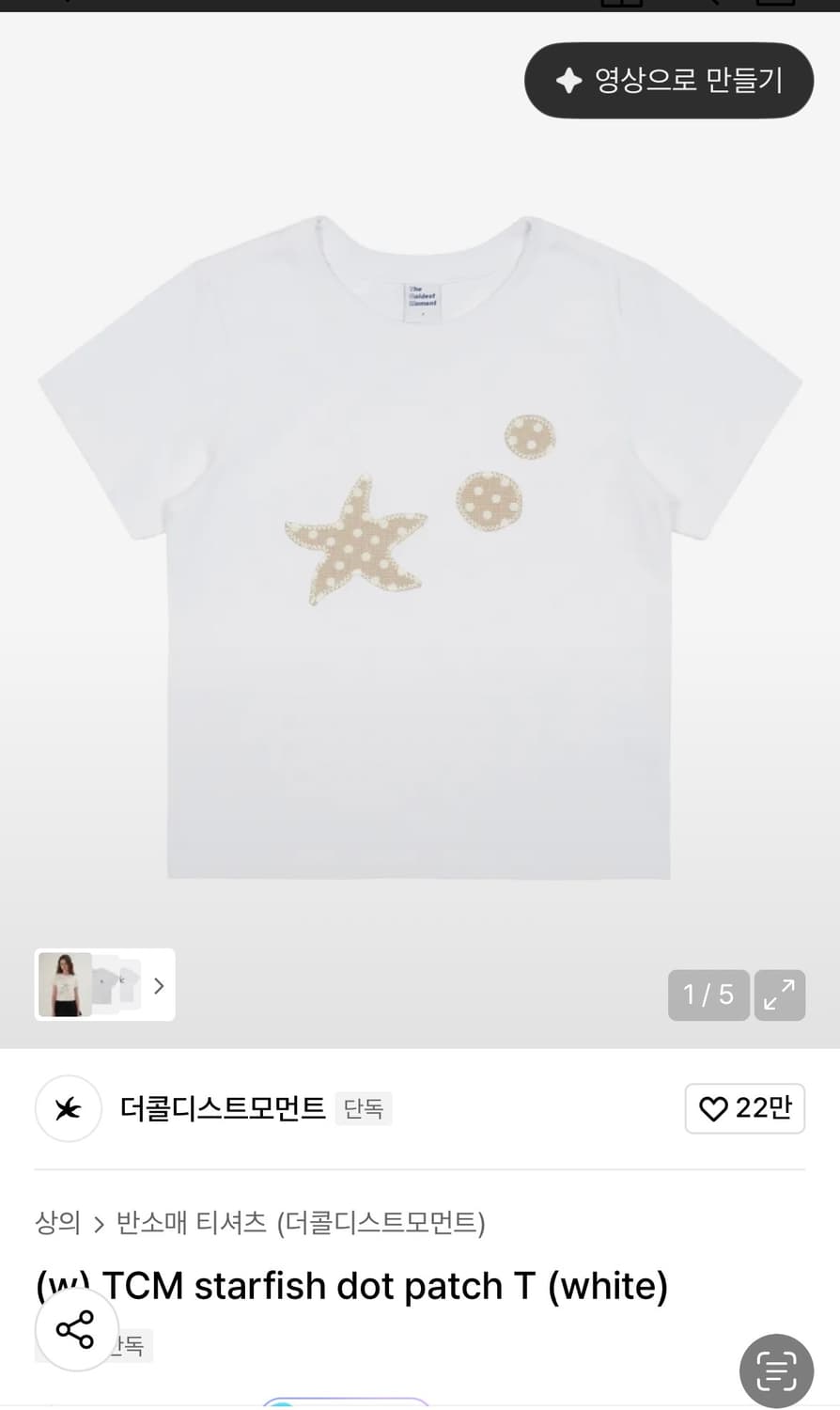
Task: Tap the share icon for this product
Action: click(75, 1328)
